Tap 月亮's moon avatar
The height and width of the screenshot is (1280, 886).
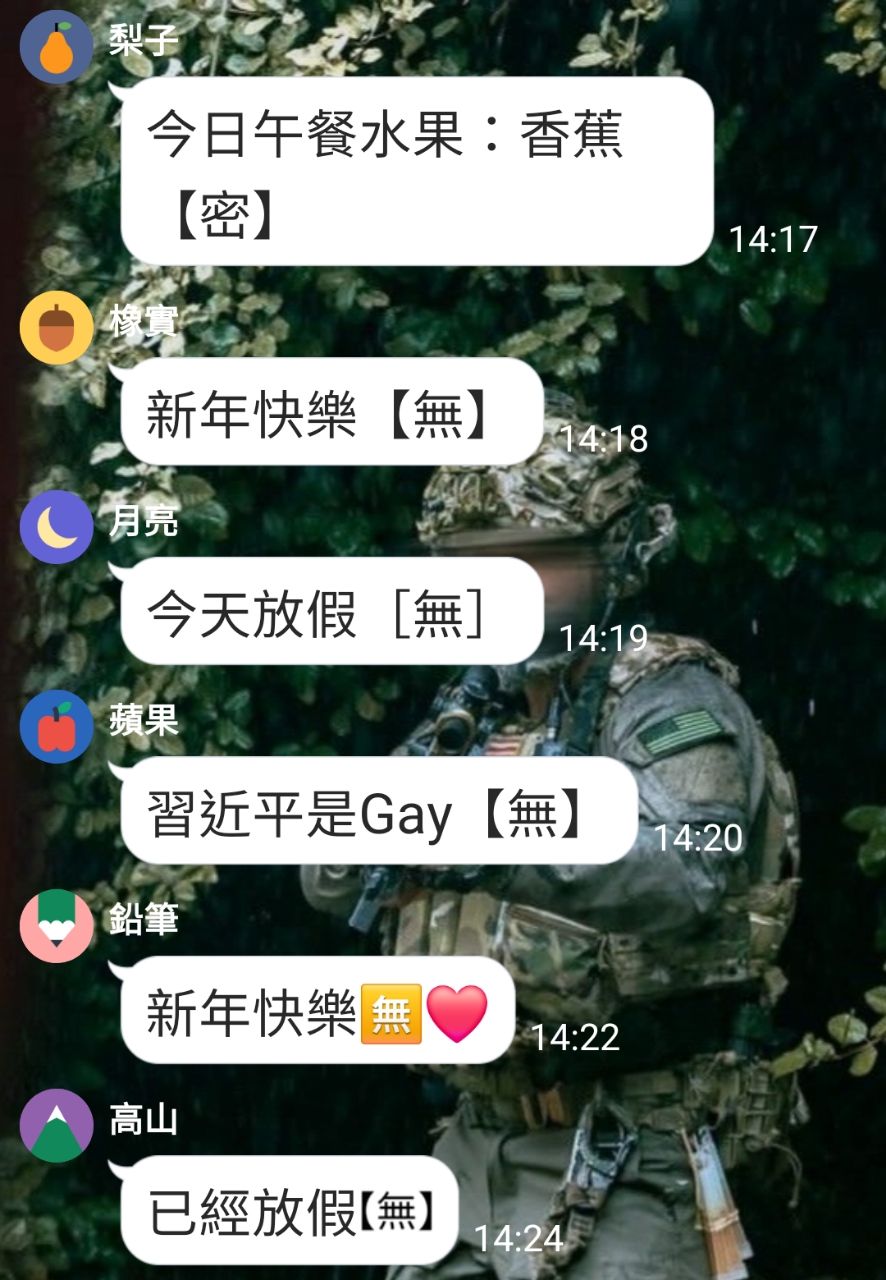click(56, 527)
